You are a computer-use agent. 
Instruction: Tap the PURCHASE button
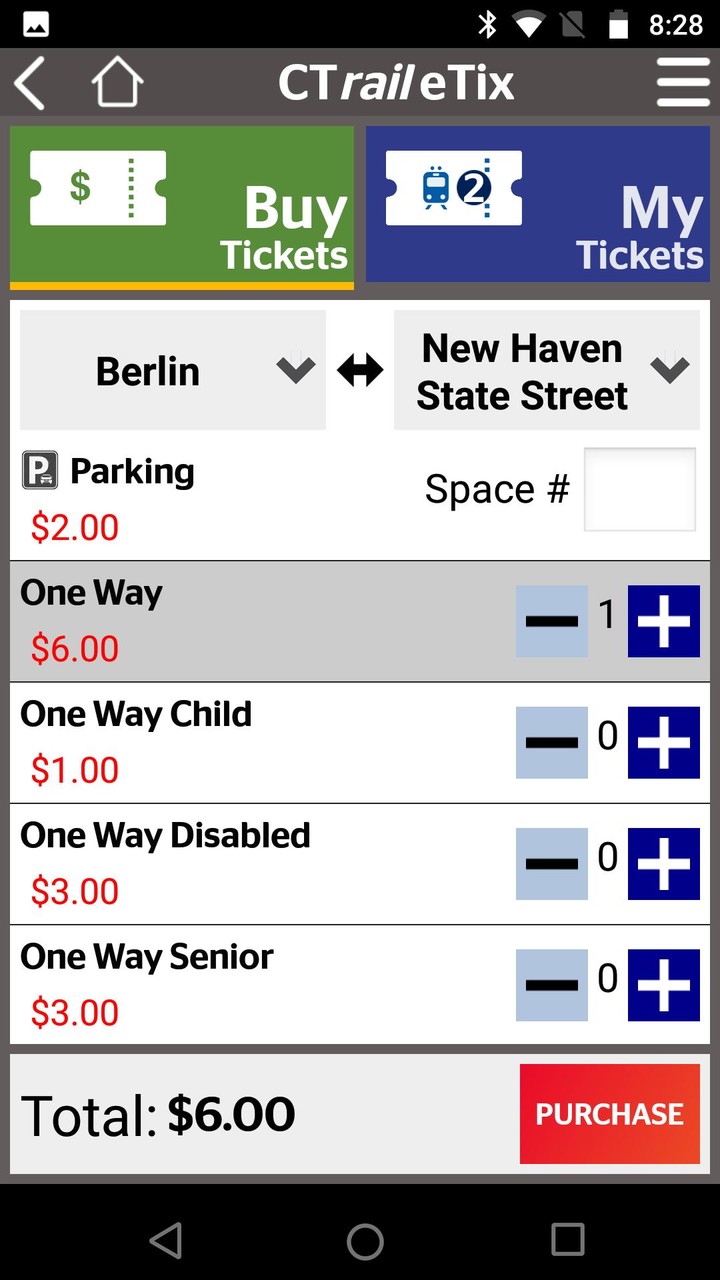pyautogui.click(x=609, y=1113)
